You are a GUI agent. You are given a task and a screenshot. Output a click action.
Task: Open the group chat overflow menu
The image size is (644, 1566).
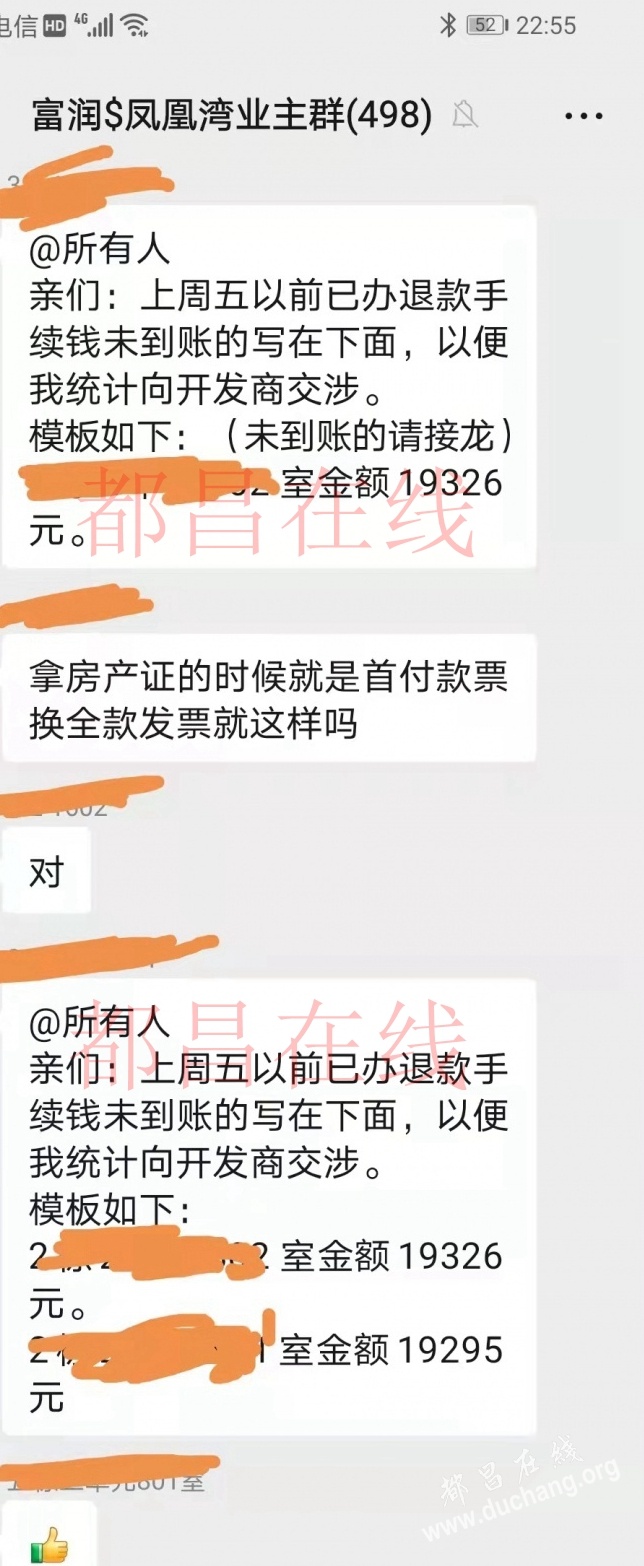pyautogui.click(x=583, y=117)
